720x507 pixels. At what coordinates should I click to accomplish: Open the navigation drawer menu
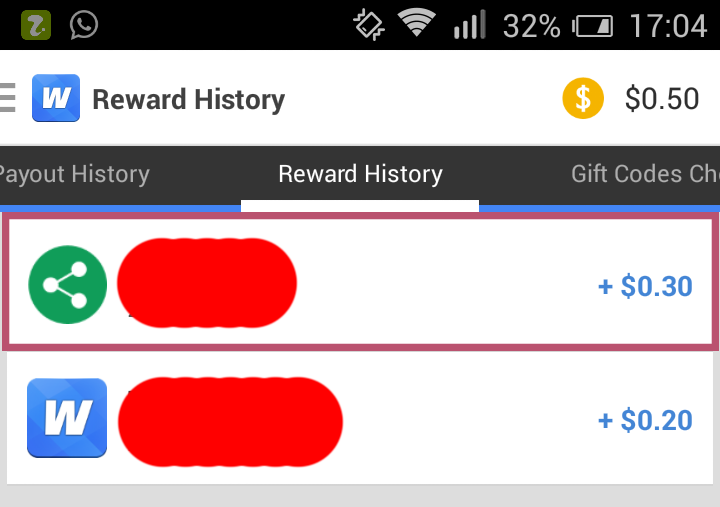point(8,99)
